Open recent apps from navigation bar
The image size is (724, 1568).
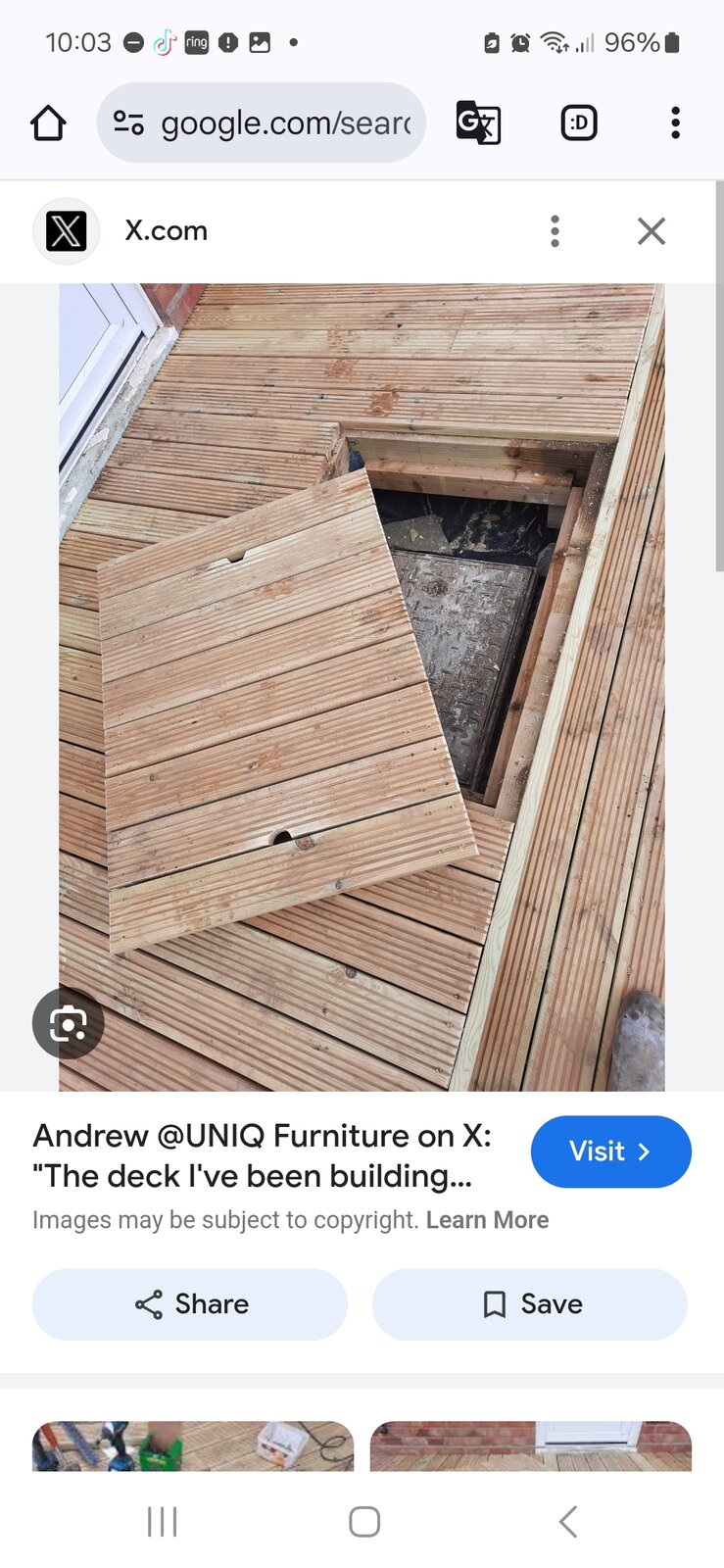pyautogui.click(x=162, y=1522)
